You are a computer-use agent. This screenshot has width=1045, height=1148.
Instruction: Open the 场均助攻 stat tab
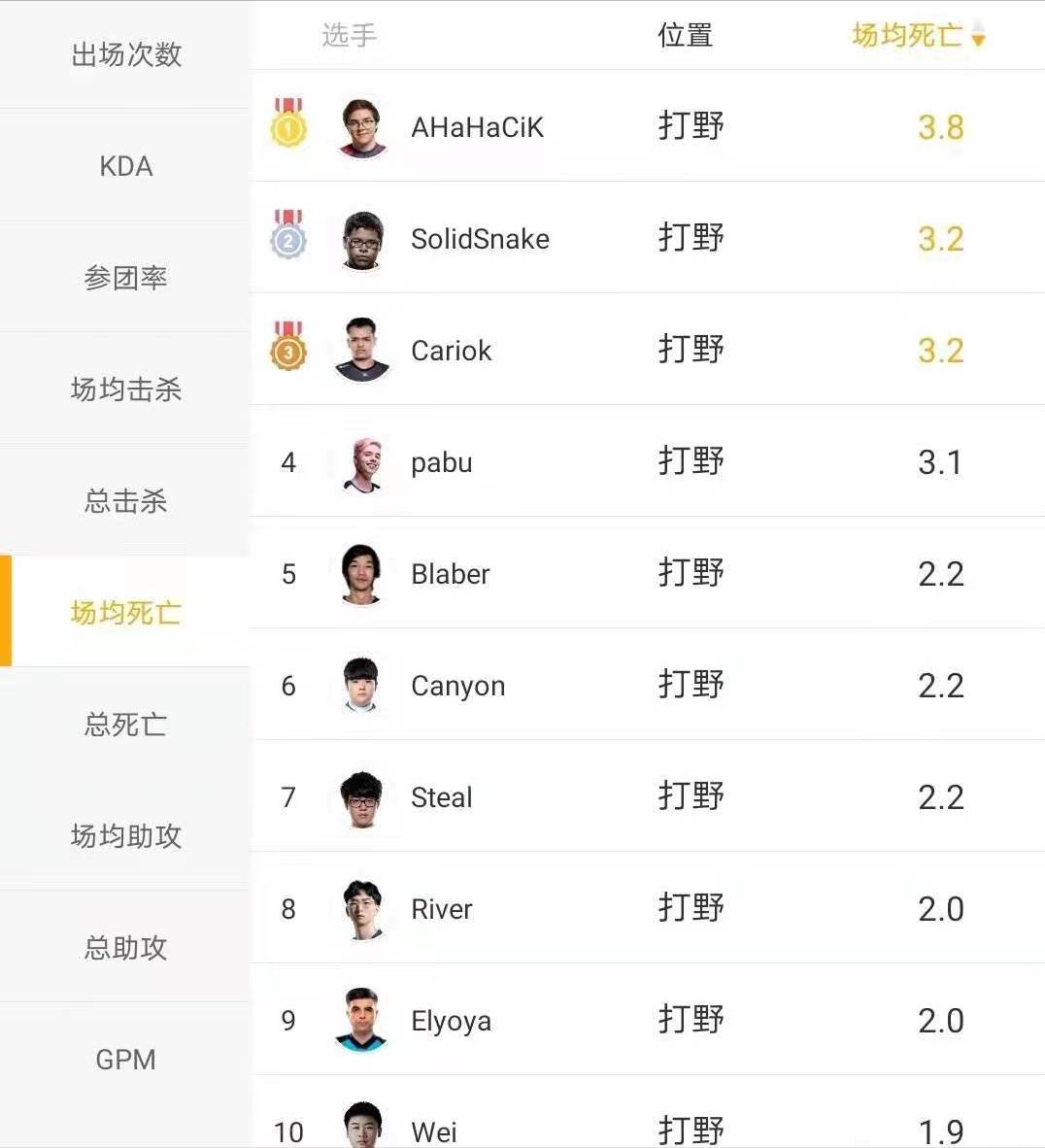point(125,836)
